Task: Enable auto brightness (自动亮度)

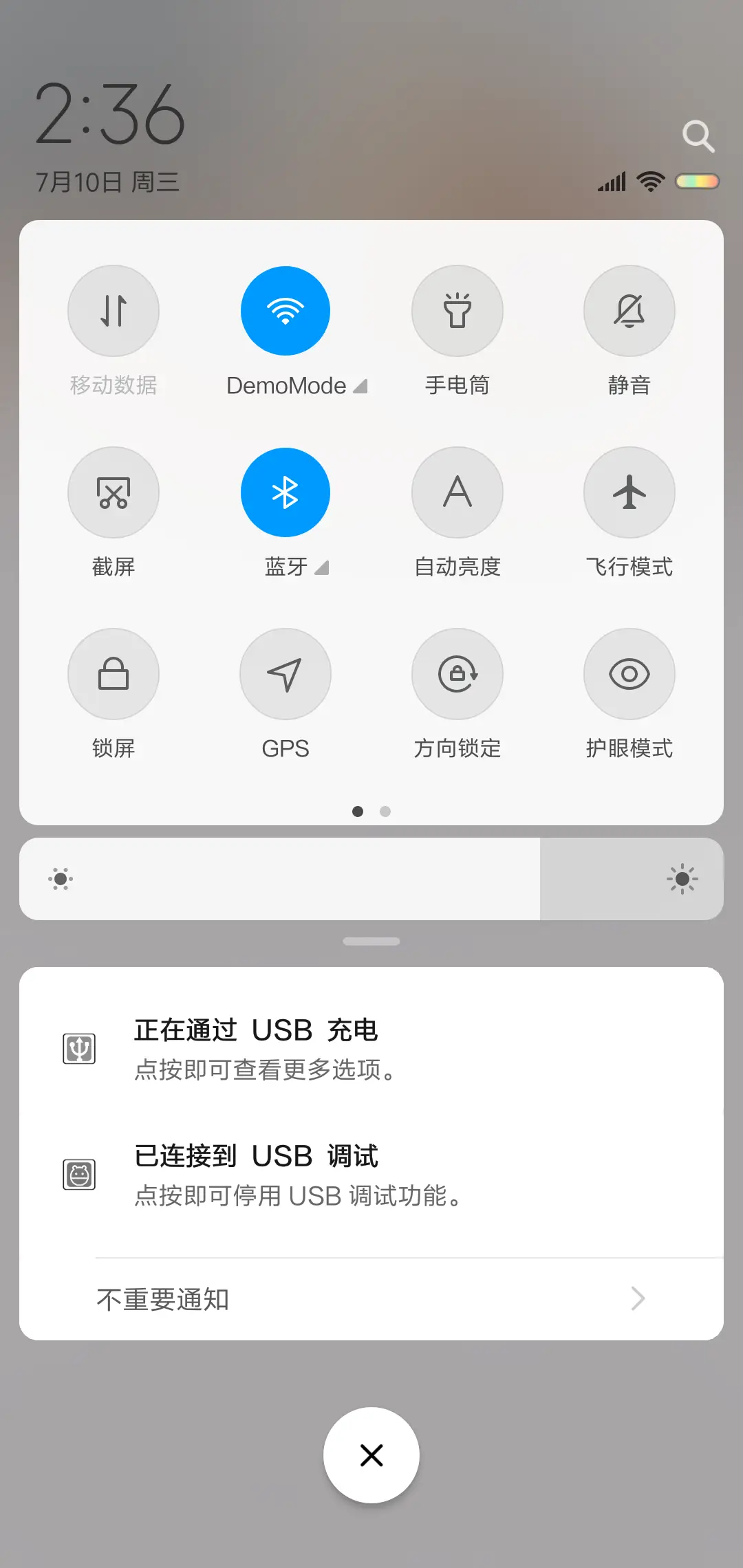Action: (457, 492)
